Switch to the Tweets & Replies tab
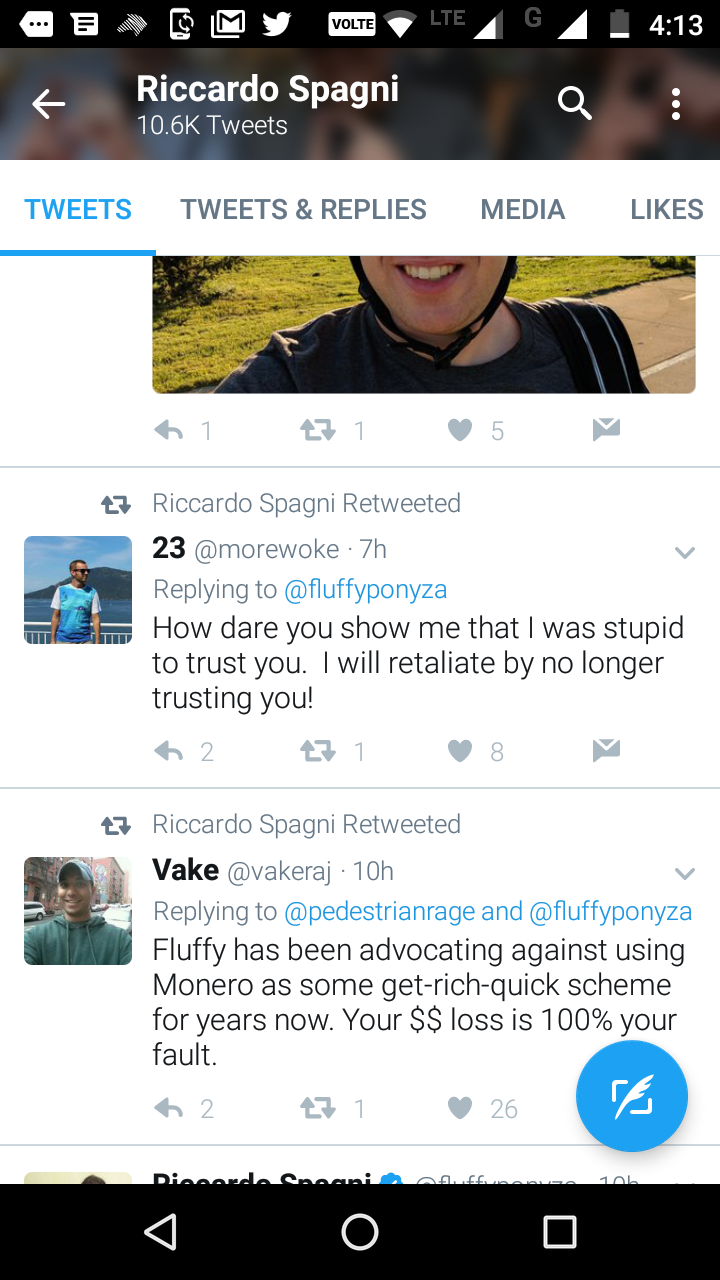720x1280 pixels. tap(303, 209)
